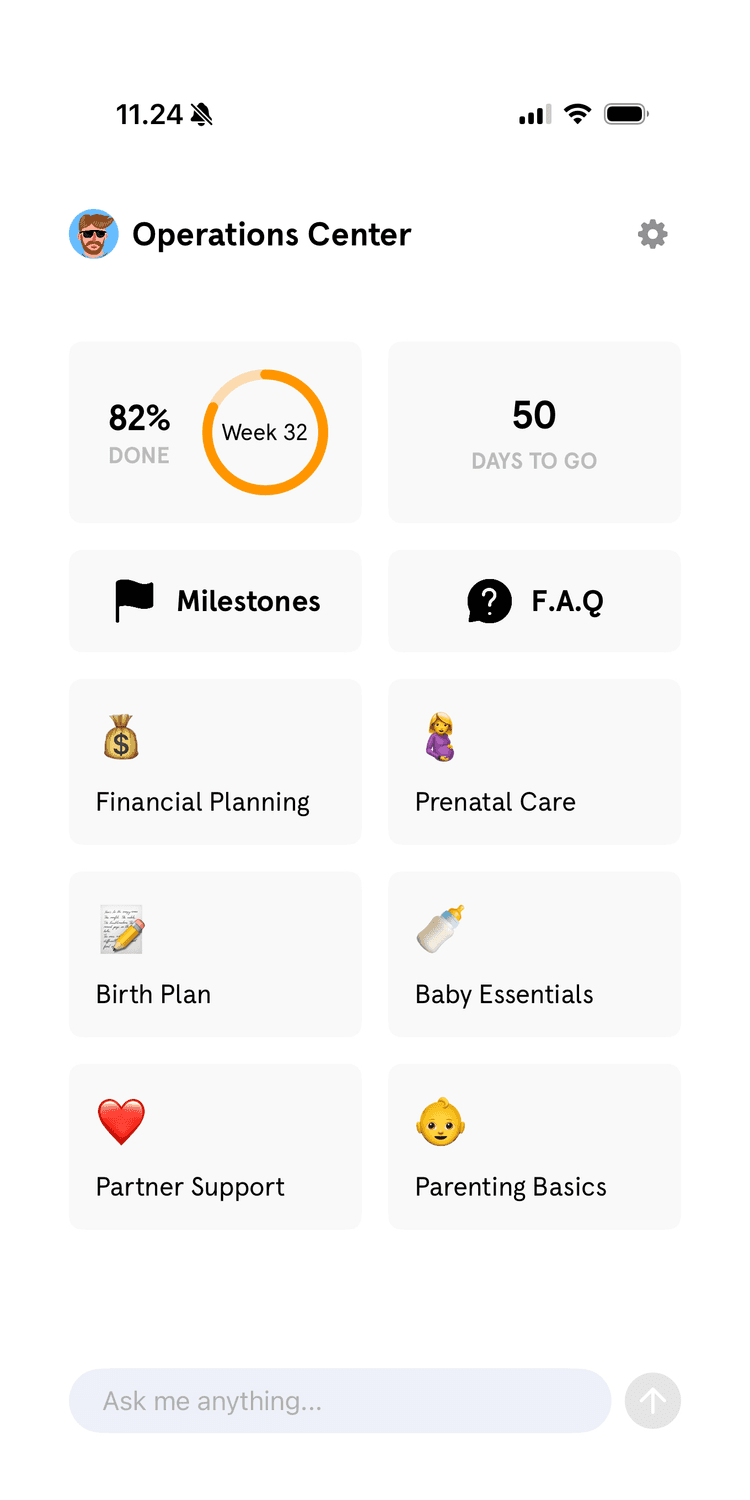Tap the Week 32 progress ring
The width and height of the screenshot is (750, 1500).
coord(265,432)
